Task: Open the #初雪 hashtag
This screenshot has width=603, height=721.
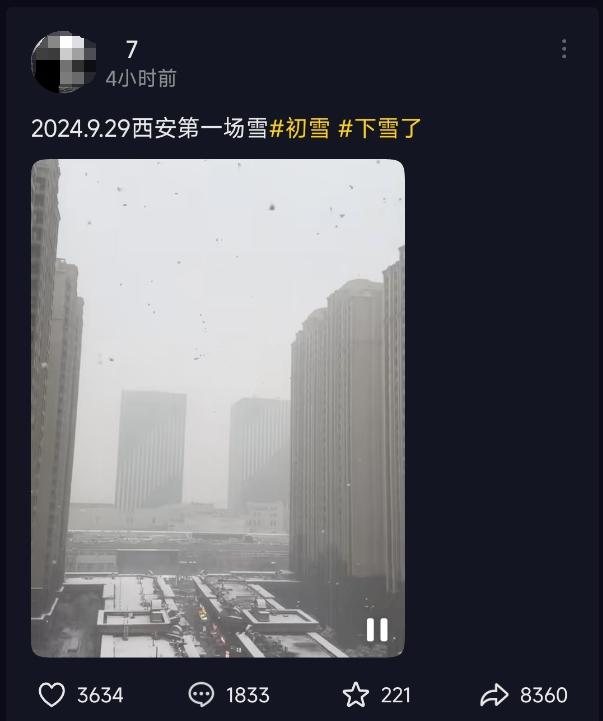Action: [x=300, y=129]
